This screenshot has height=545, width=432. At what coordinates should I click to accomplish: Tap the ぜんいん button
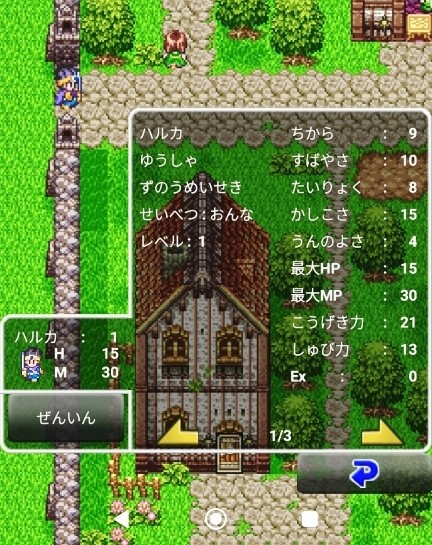66,418
